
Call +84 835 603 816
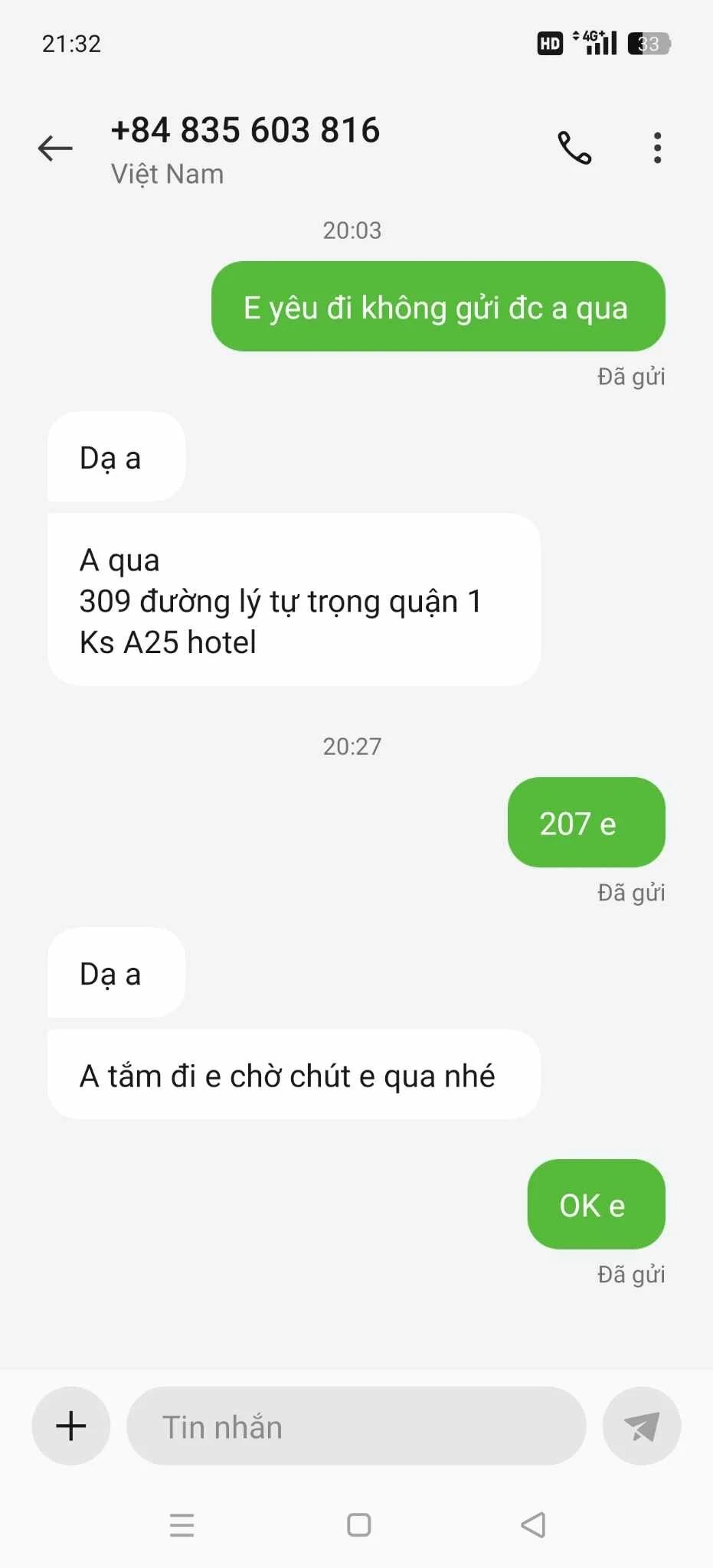tap(574, 148)
